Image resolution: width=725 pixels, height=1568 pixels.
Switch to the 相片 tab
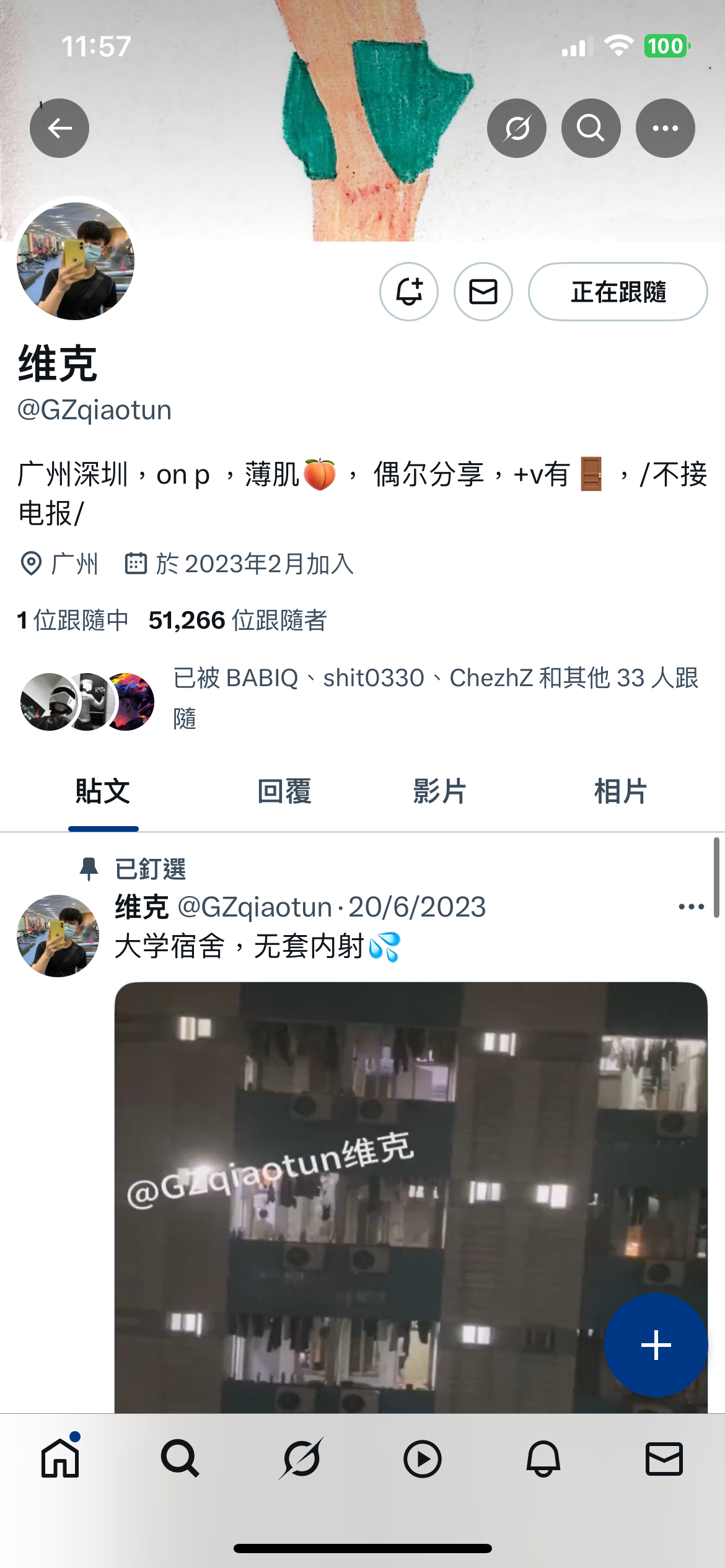621,791
